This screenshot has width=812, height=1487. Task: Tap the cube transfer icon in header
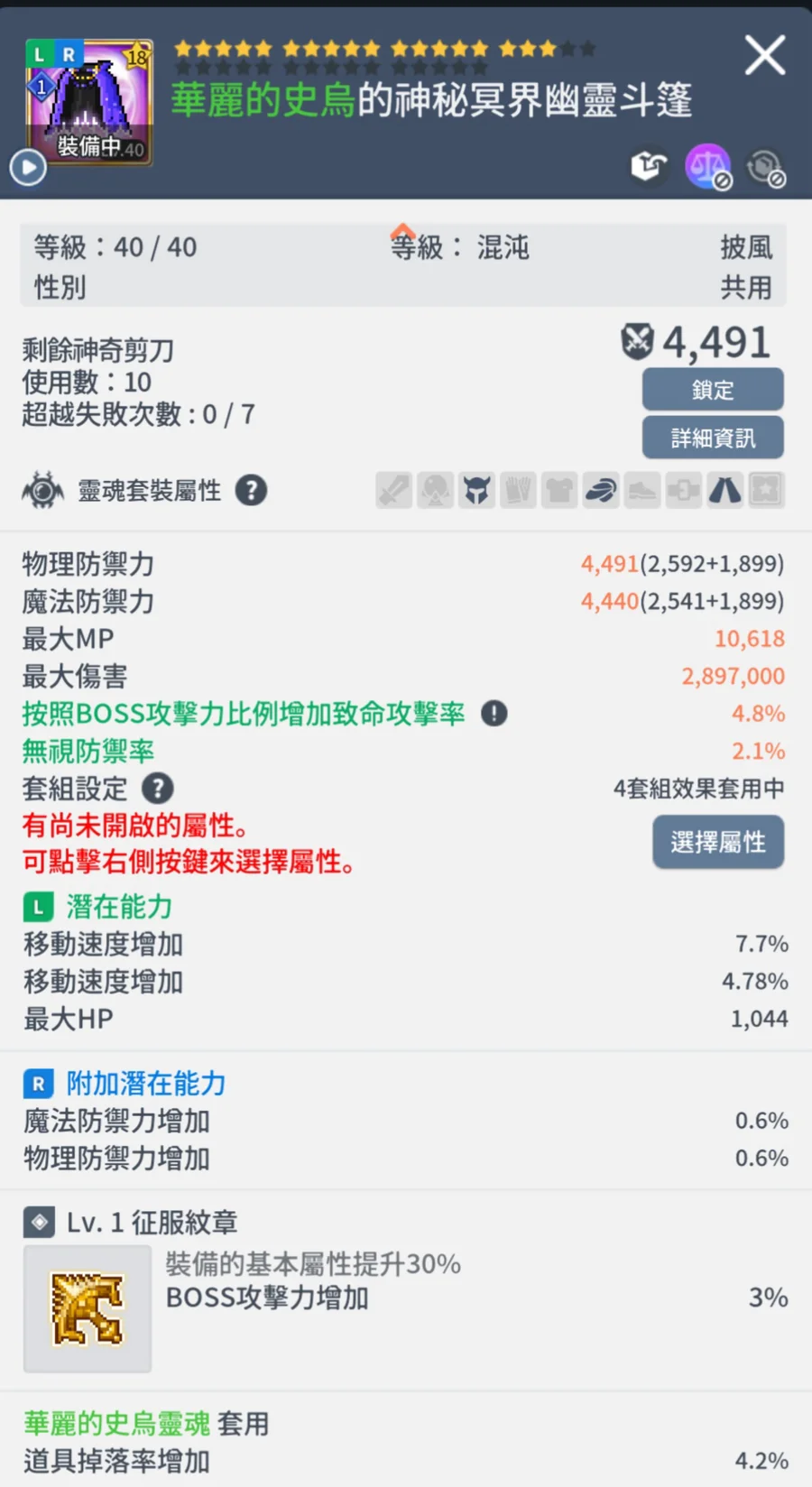click(x=649, y=166)
